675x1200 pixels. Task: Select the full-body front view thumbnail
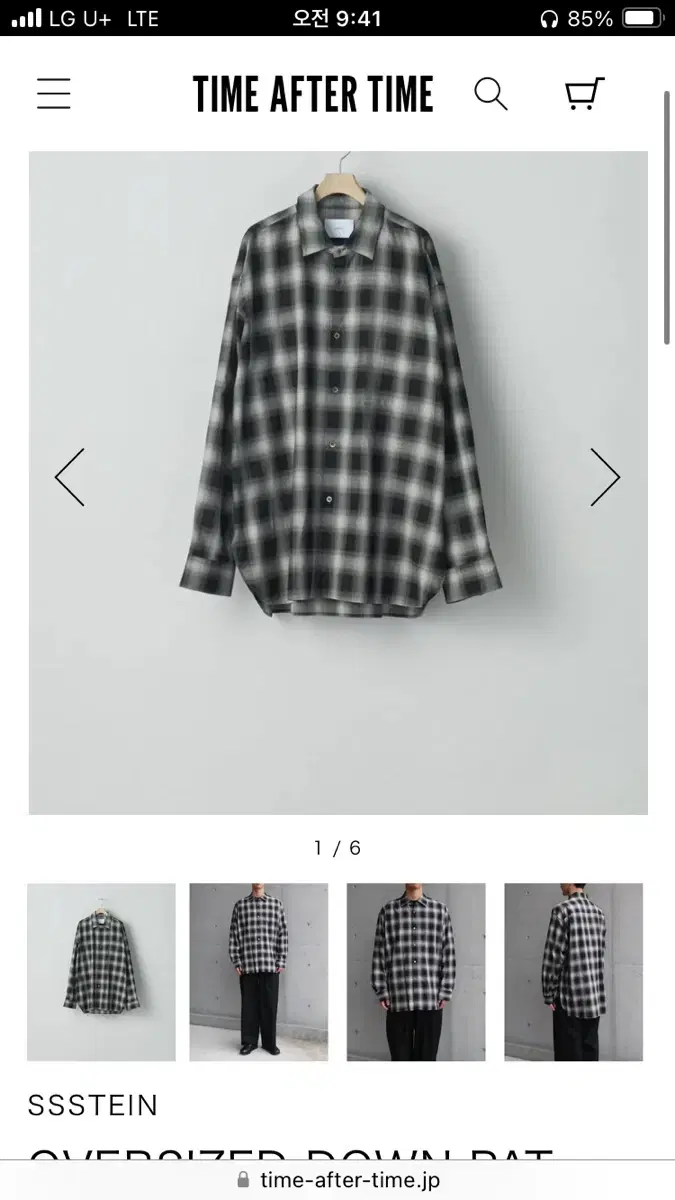(259, 972)
